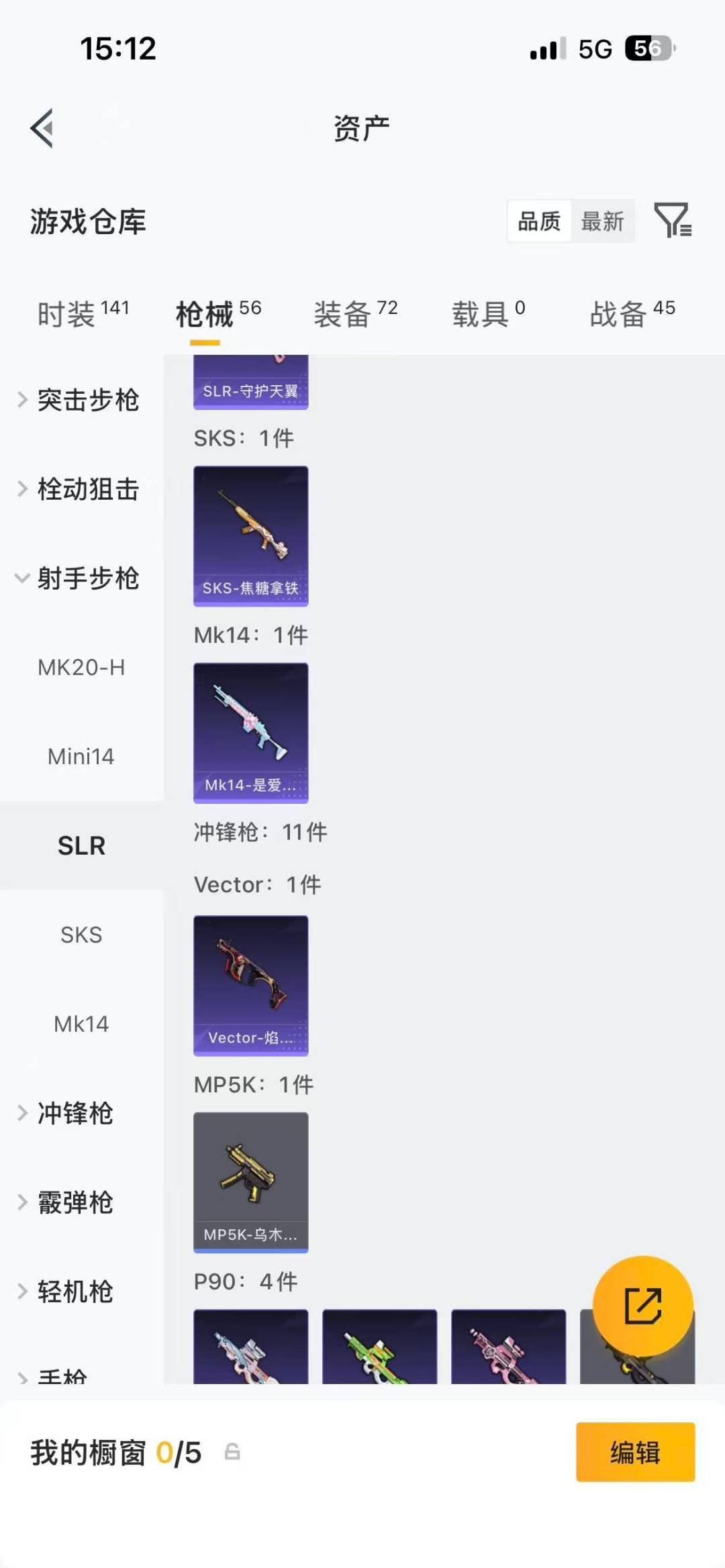Screen dimensions: 725x1568
Task: Switch sorting to 最新
Action: pos(603,221)
